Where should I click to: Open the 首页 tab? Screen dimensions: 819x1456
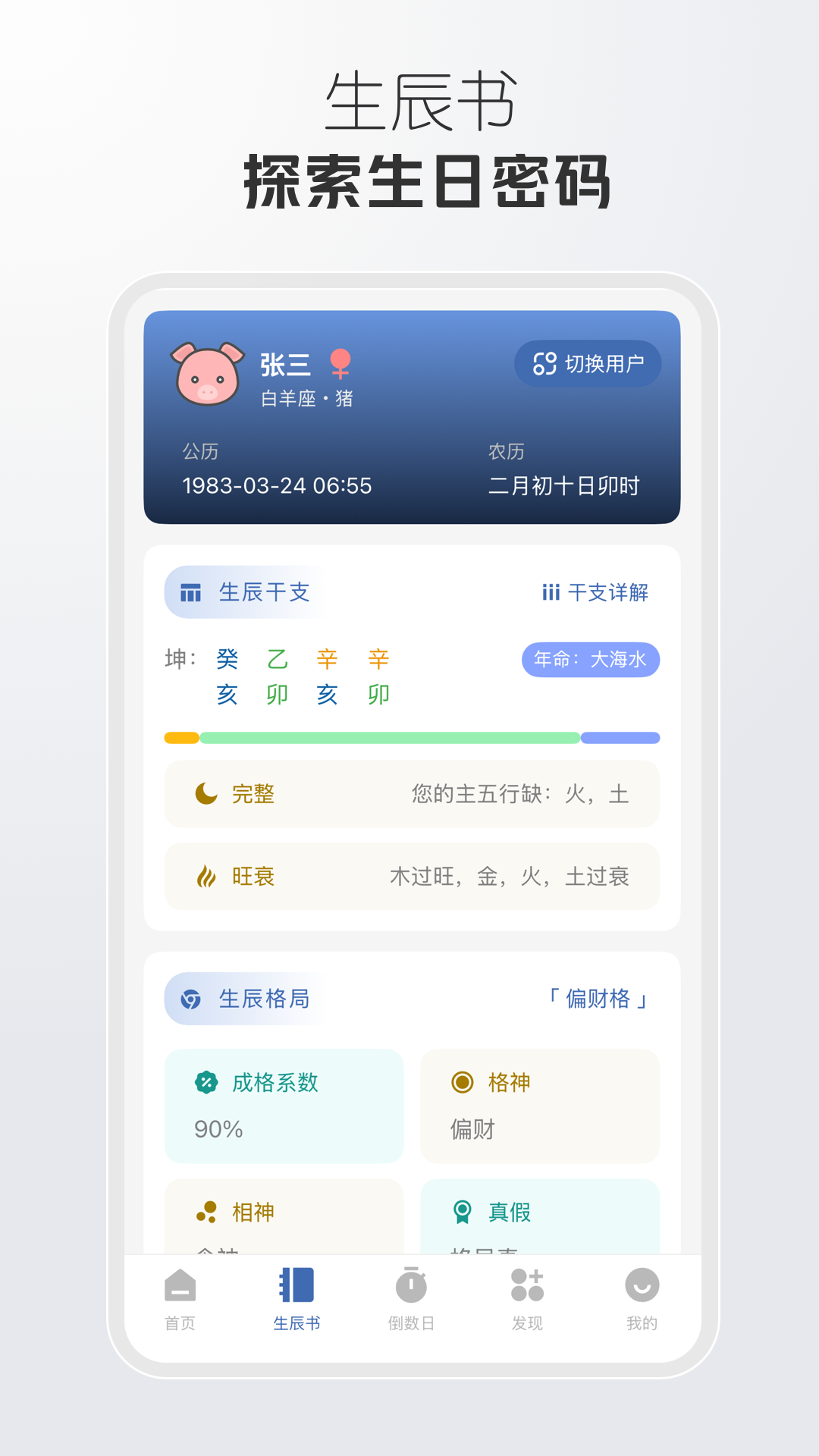tap(178, 1300)
